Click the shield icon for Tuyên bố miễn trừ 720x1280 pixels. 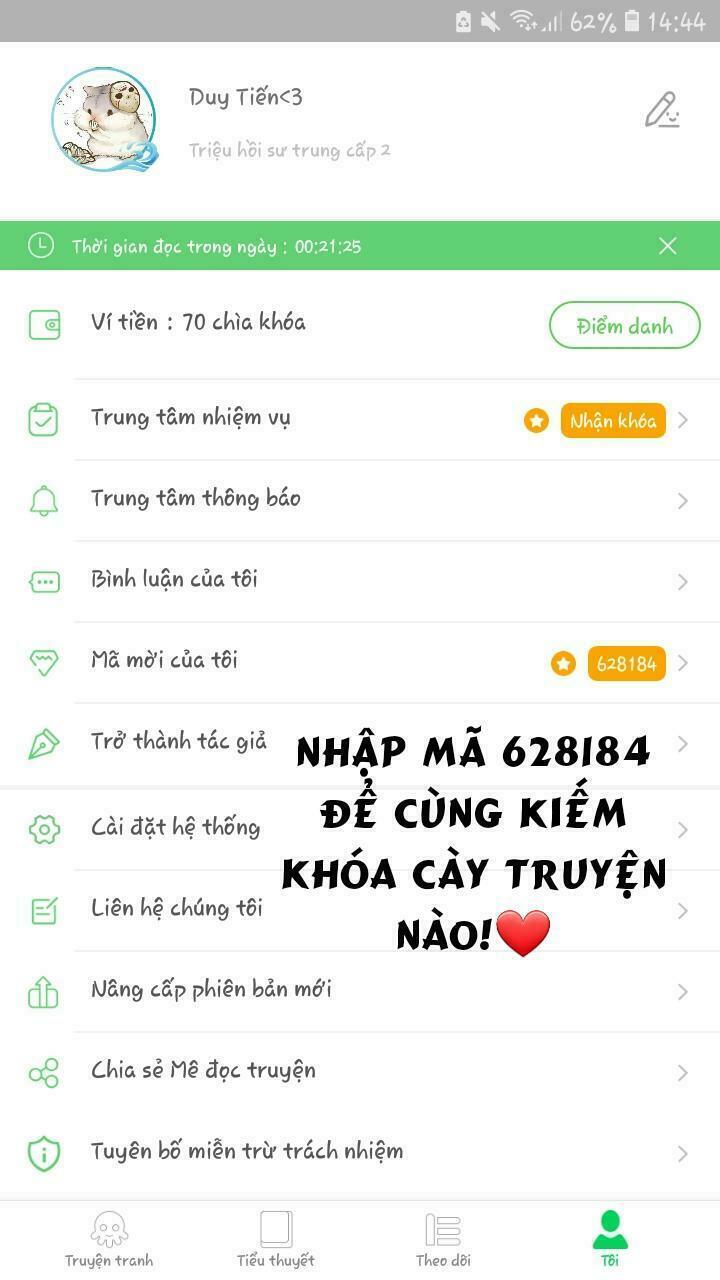[x=44, y=1151]
